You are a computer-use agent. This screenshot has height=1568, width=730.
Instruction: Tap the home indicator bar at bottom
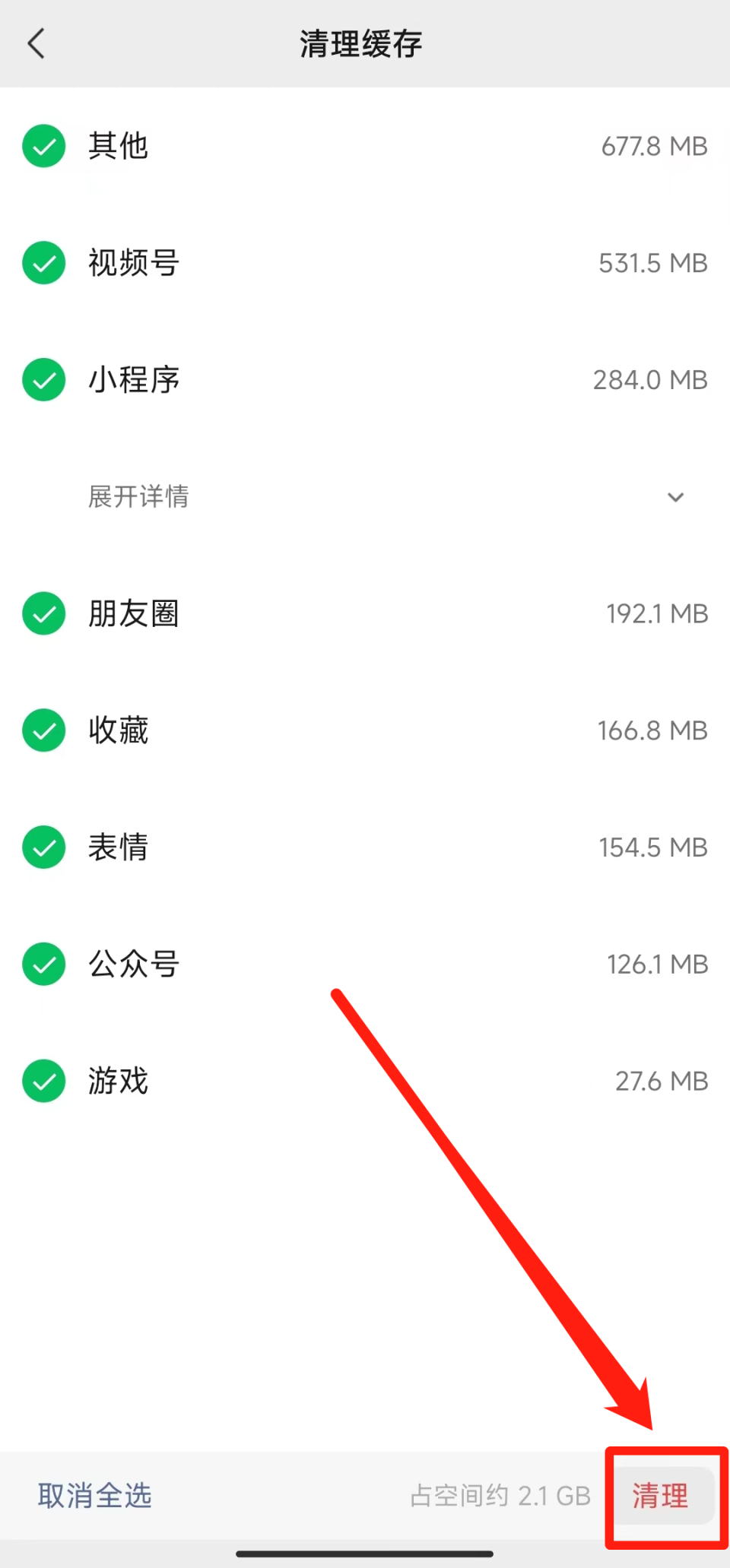365,1554
